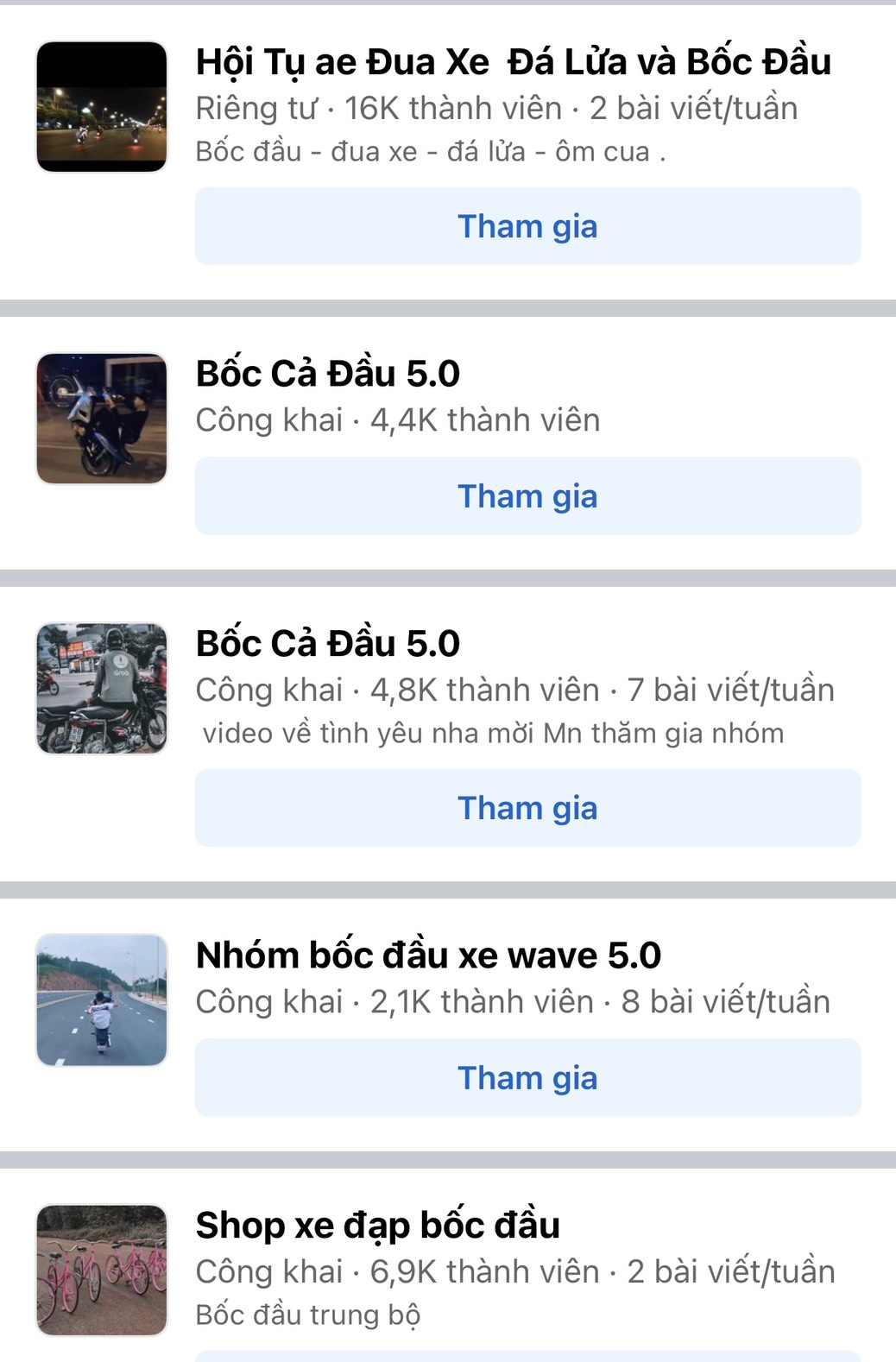Click "Công khai · 2,1K thành viên" info line
The image size is (896, 1362).
pyautogui.click(x=513, y=1001)
